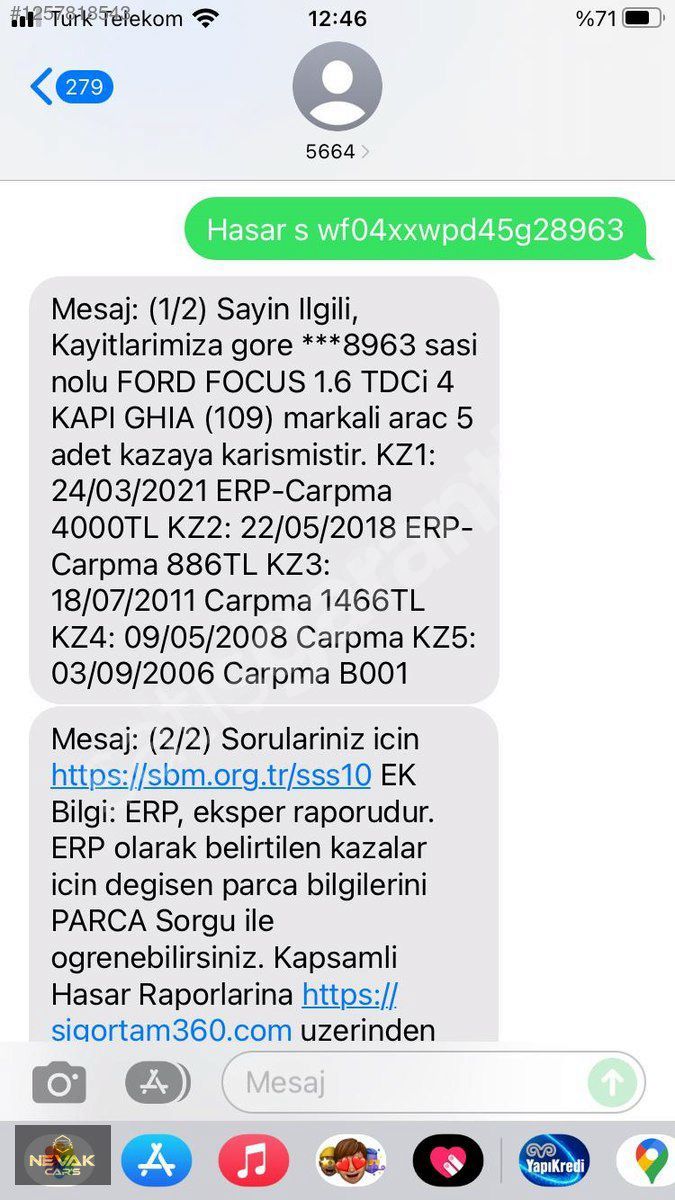Open the Google Maps iMessage app

[x=646, y=1160]
